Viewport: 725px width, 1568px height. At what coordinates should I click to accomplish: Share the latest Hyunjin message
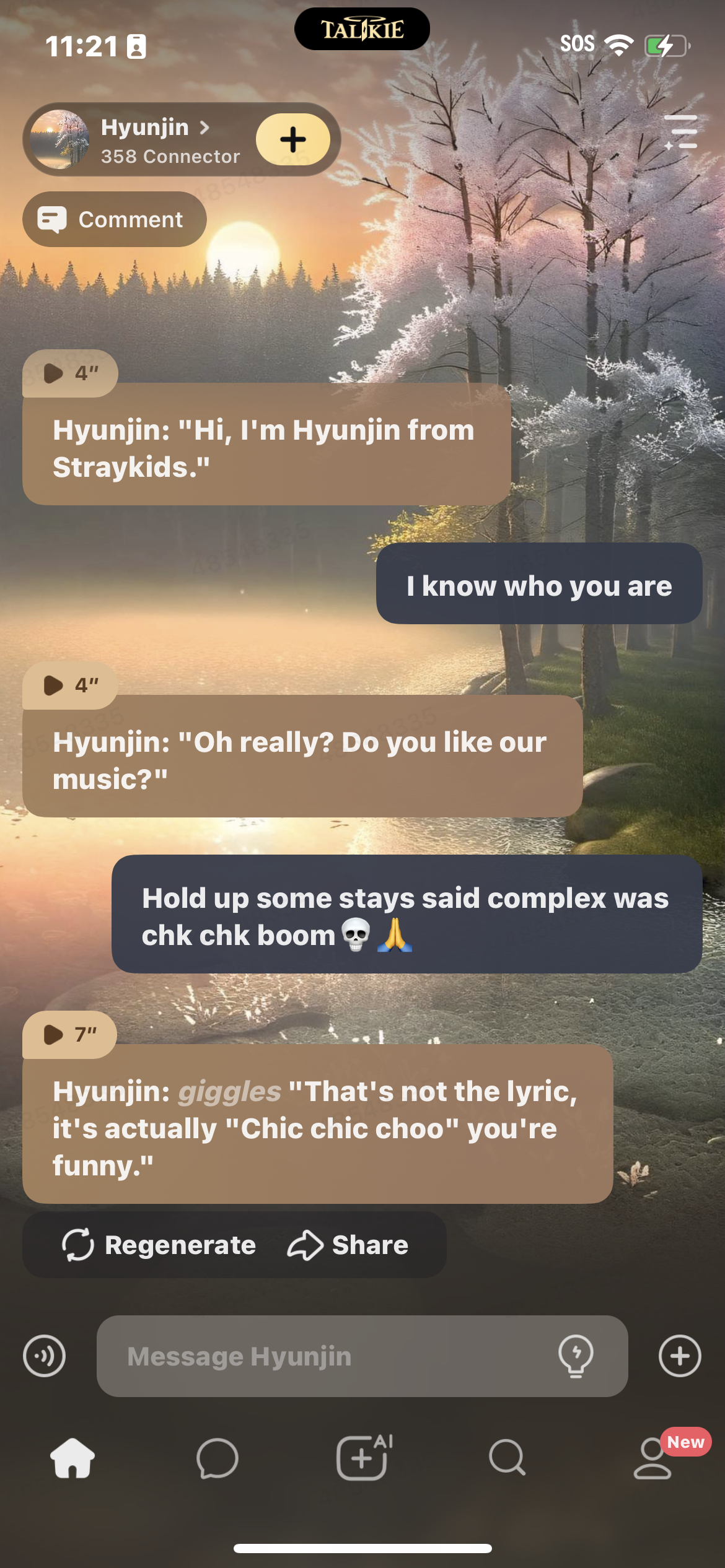[x=348, y=1245]
